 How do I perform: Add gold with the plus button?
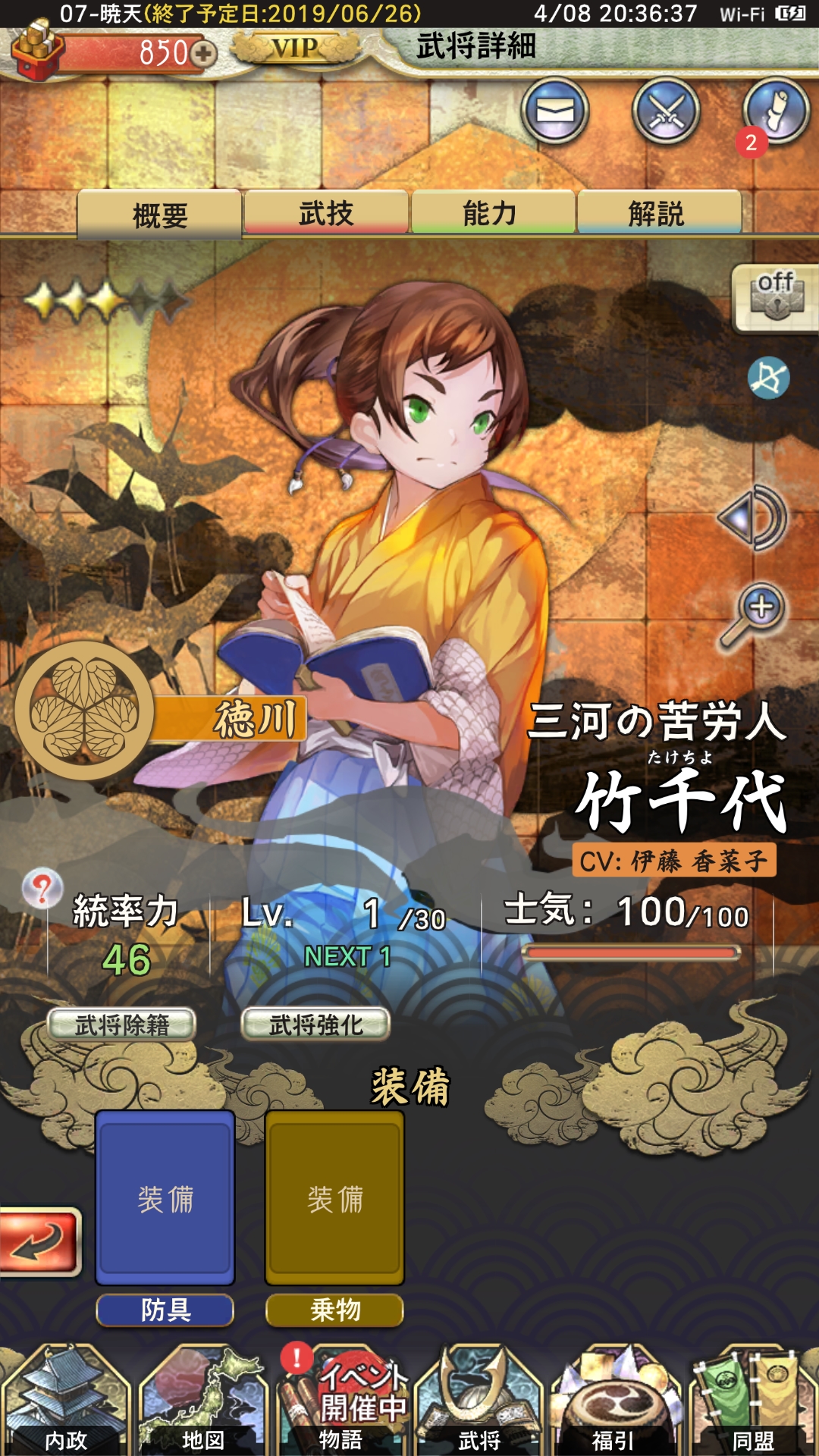pyautogui.click(x=203, y=53)
